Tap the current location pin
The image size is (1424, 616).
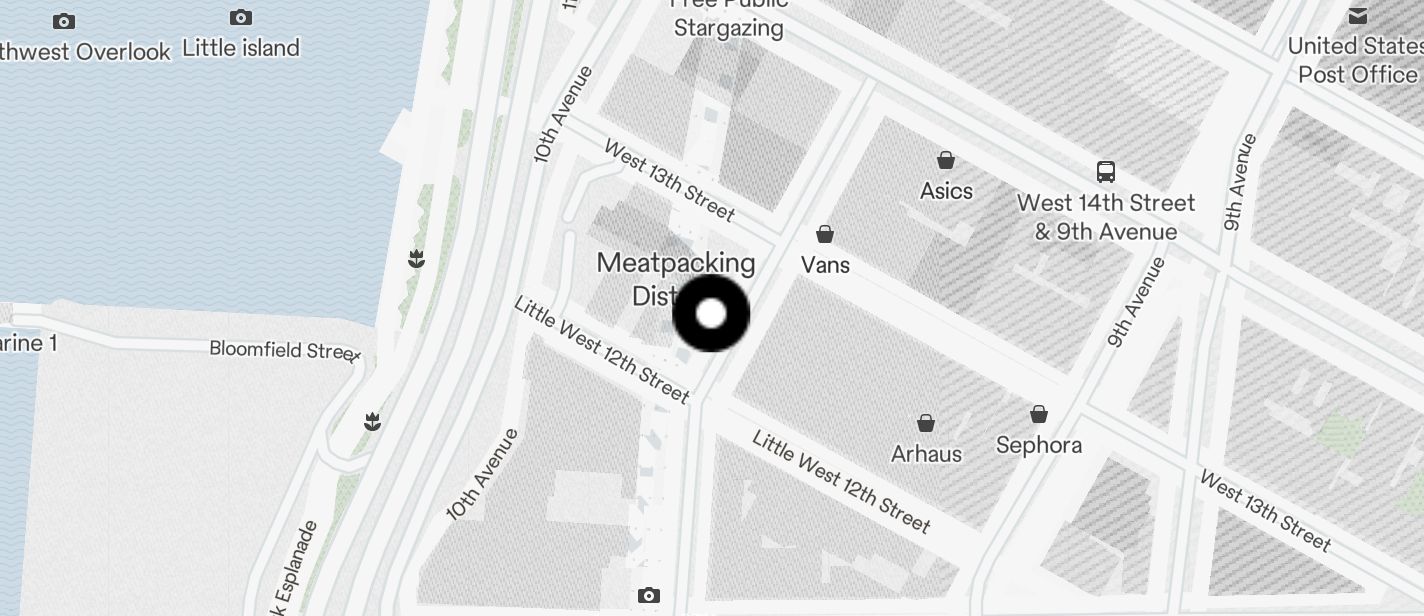[x=711, y=314]
